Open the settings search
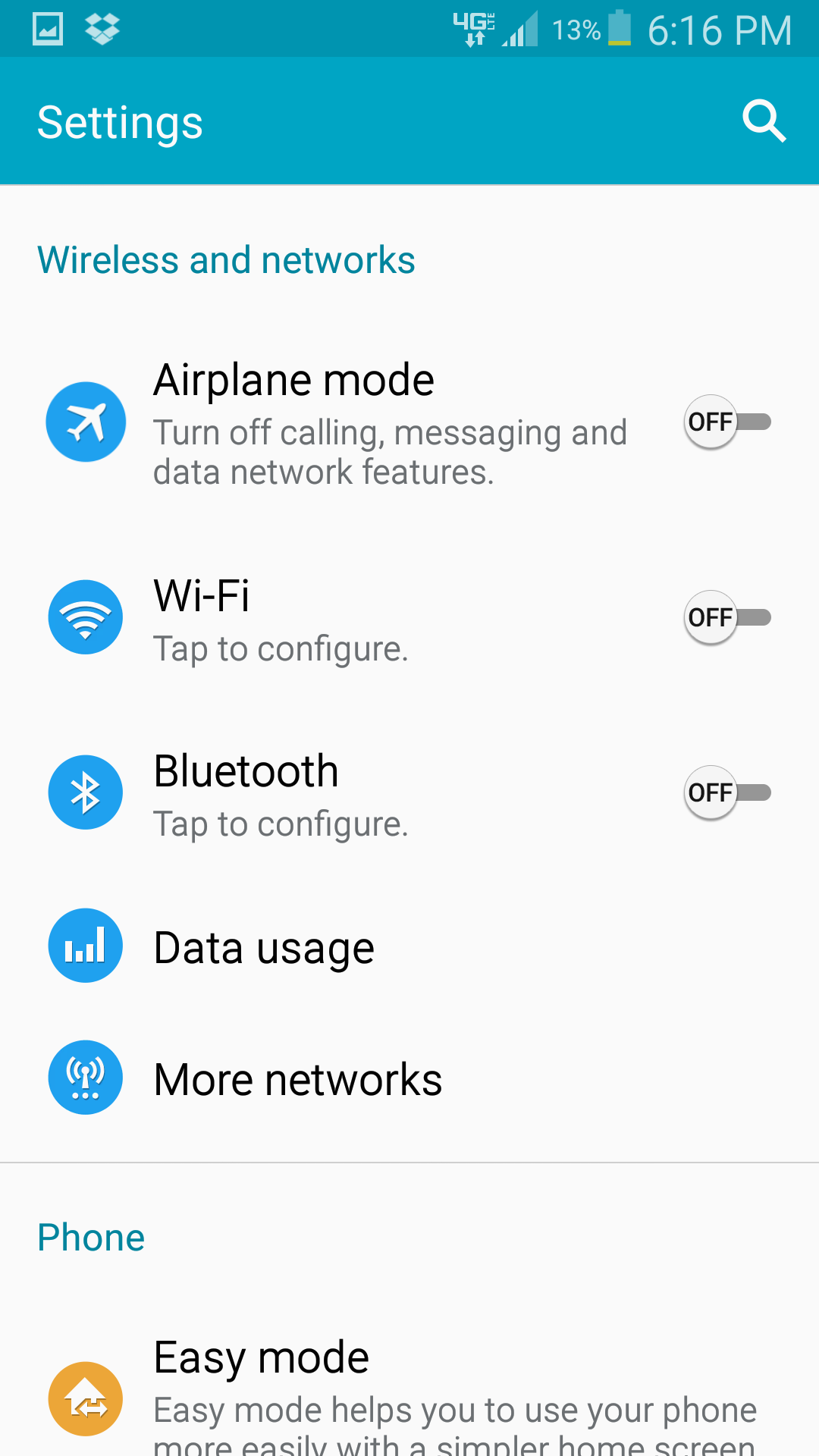The width and height of the screenshot is (819, 1456). click(x=764, y=121)
